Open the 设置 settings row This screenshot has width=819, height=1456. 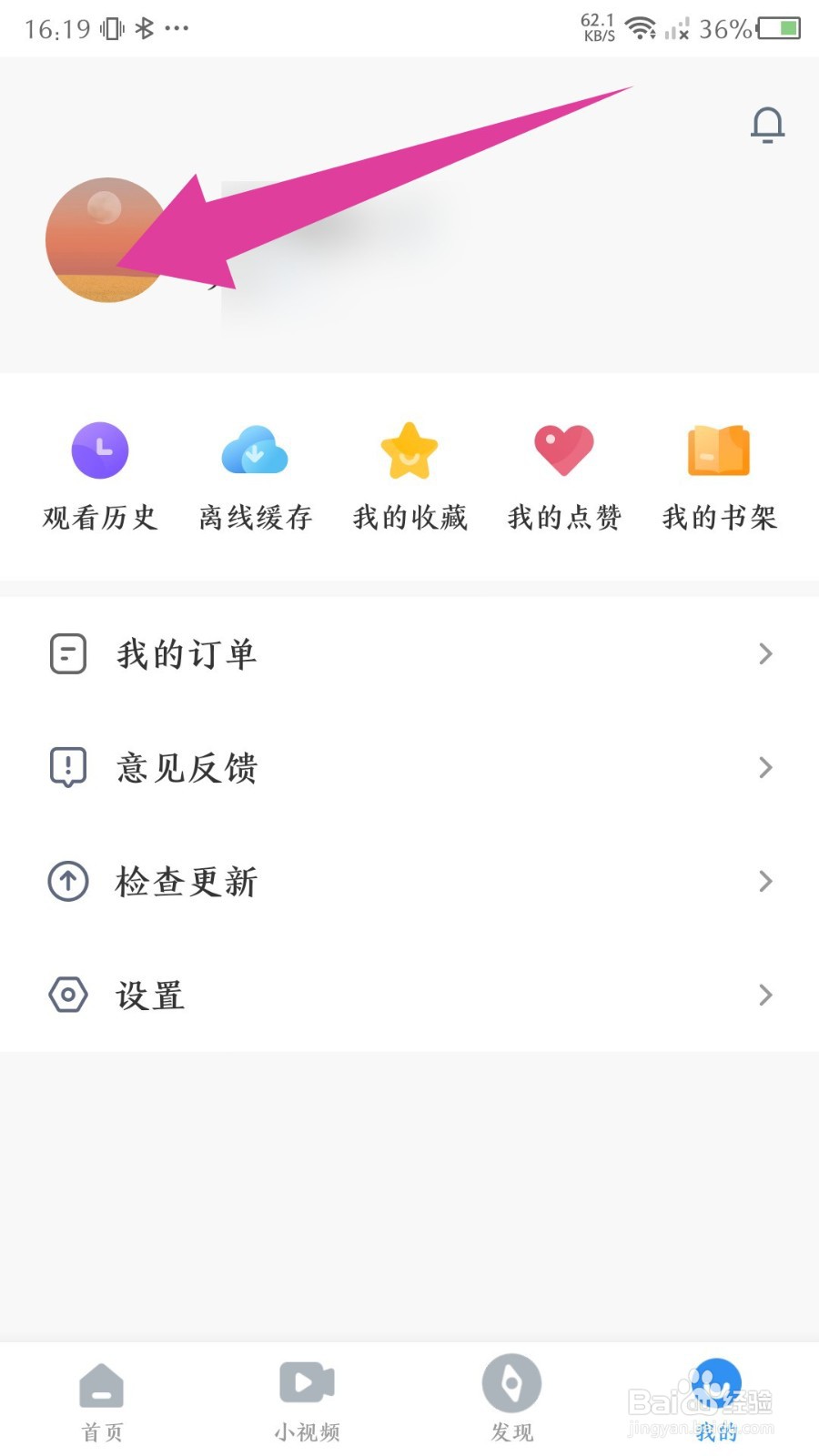point(409,995)
